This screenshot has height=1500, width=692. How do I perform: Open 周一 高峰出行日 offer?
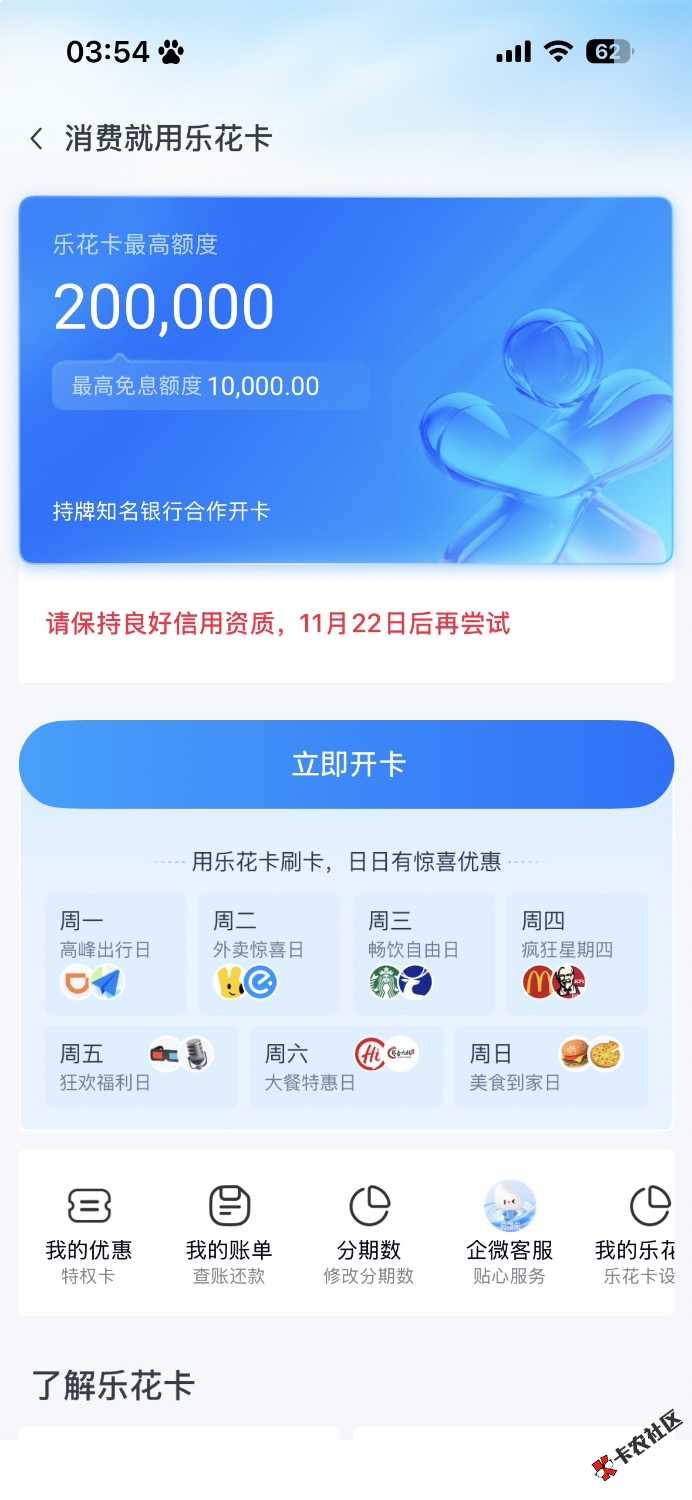pos(115,953)
